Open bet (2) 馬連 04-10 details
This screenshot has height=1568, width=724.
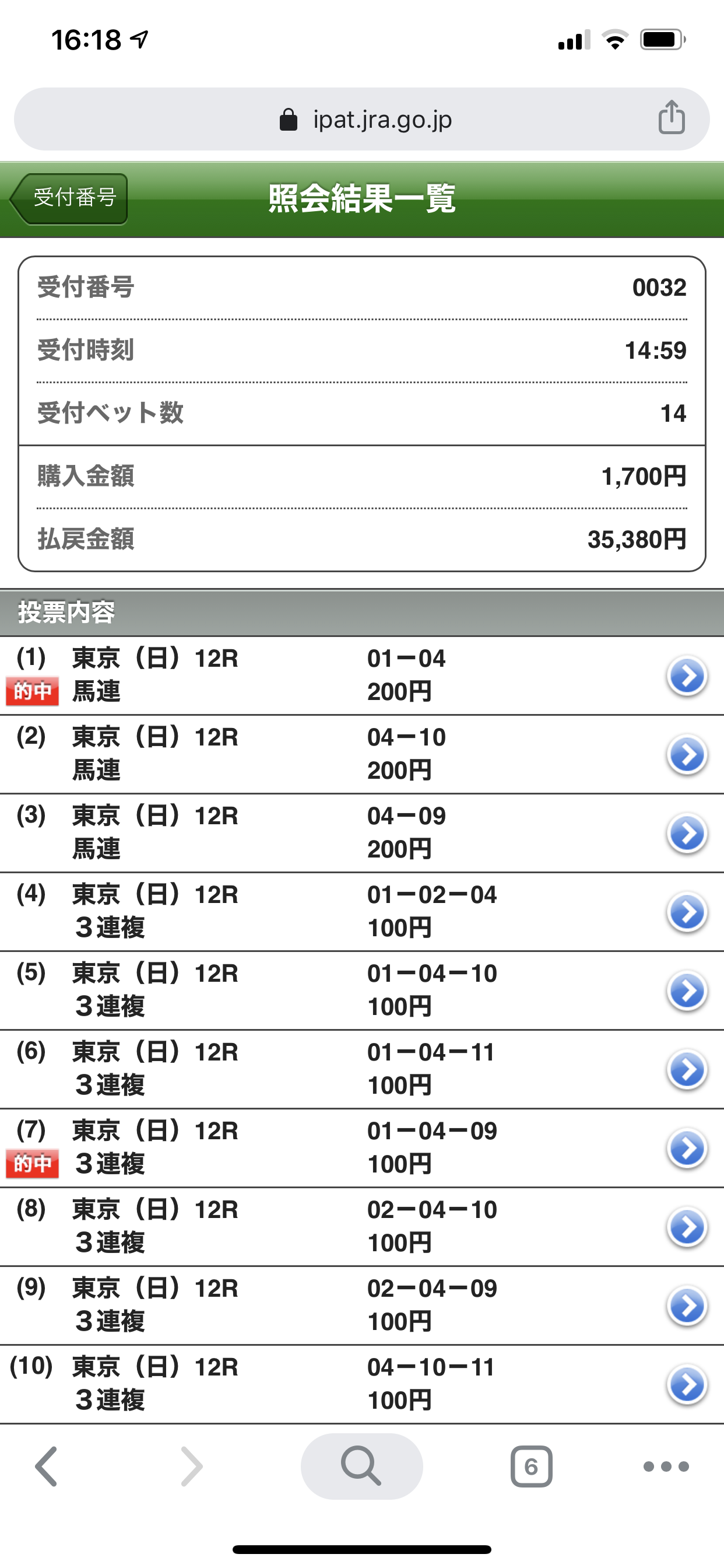coord(361,754)
